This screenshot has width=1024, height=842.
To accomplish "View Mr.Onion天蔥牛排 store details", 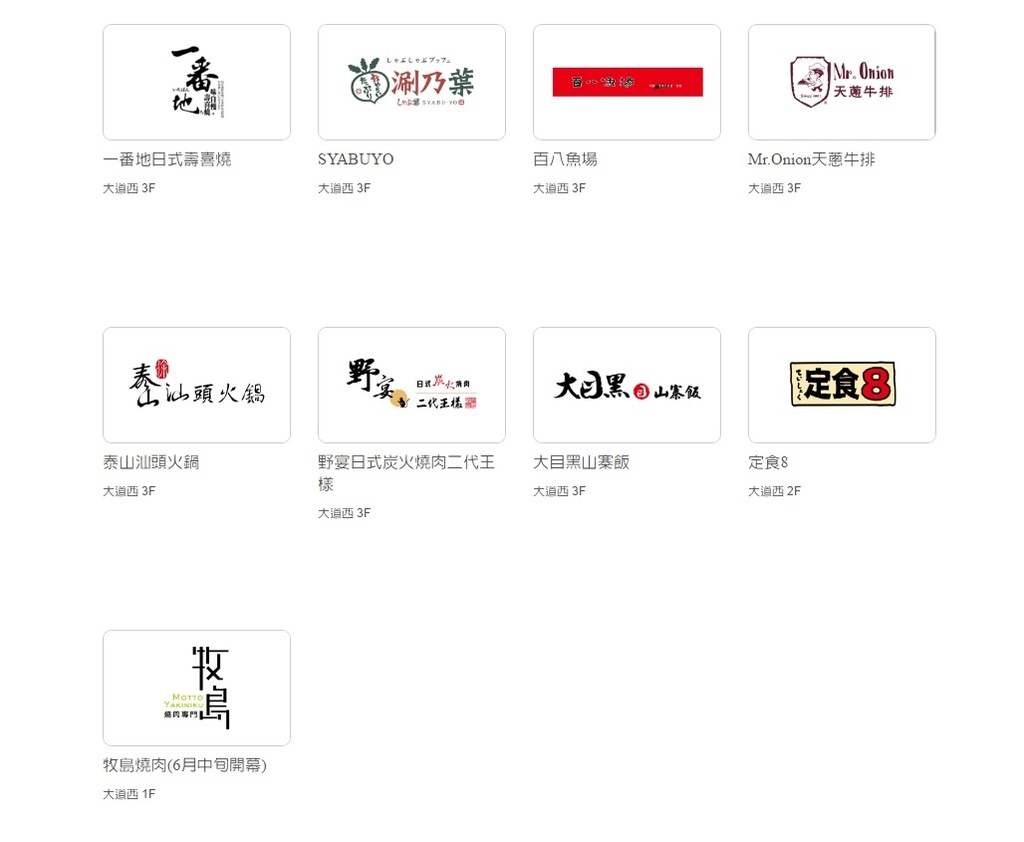I will tap(841, 83).
